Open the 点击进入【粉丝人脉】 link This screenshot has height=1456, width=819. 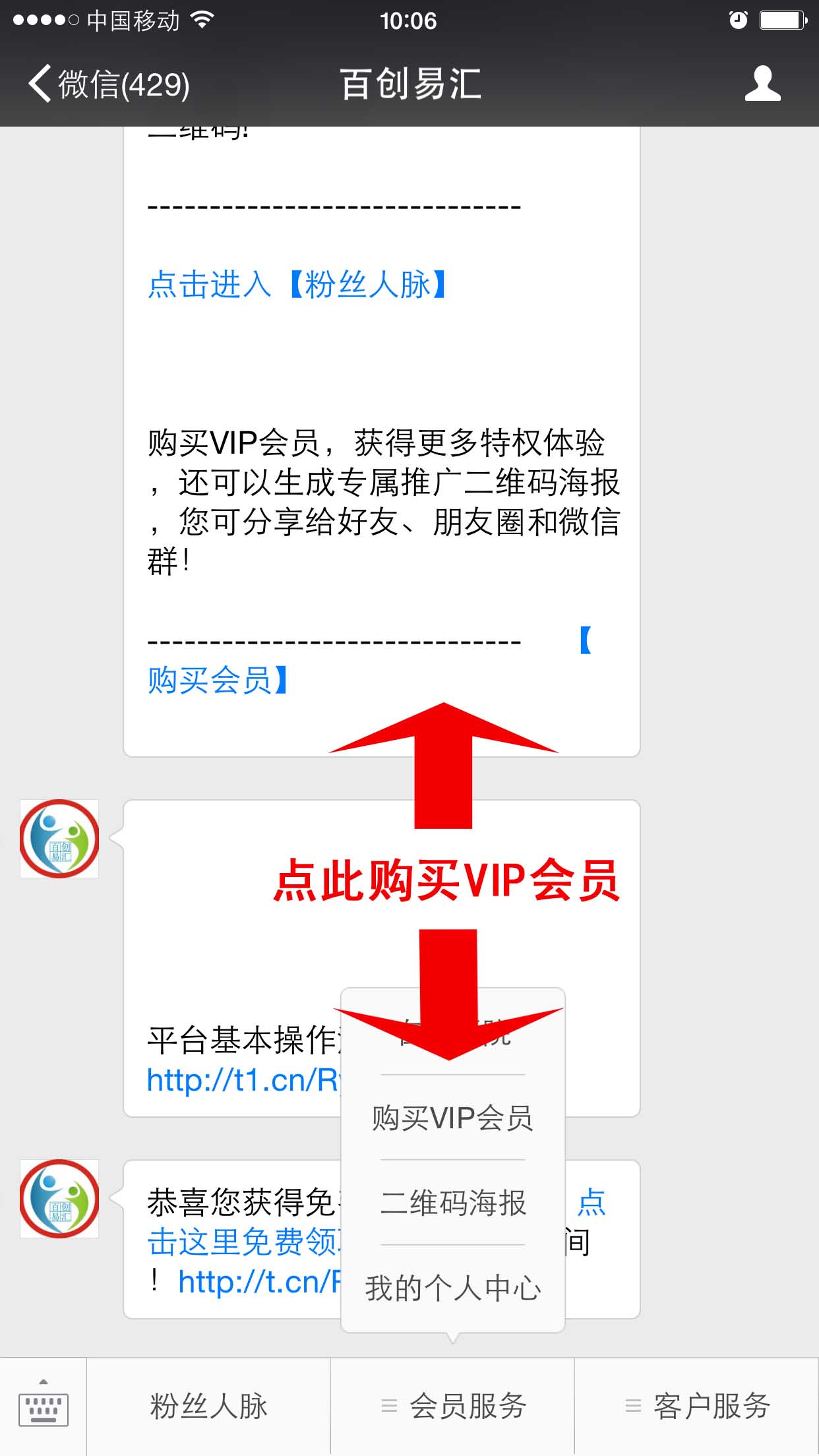(x=298, y=285)
